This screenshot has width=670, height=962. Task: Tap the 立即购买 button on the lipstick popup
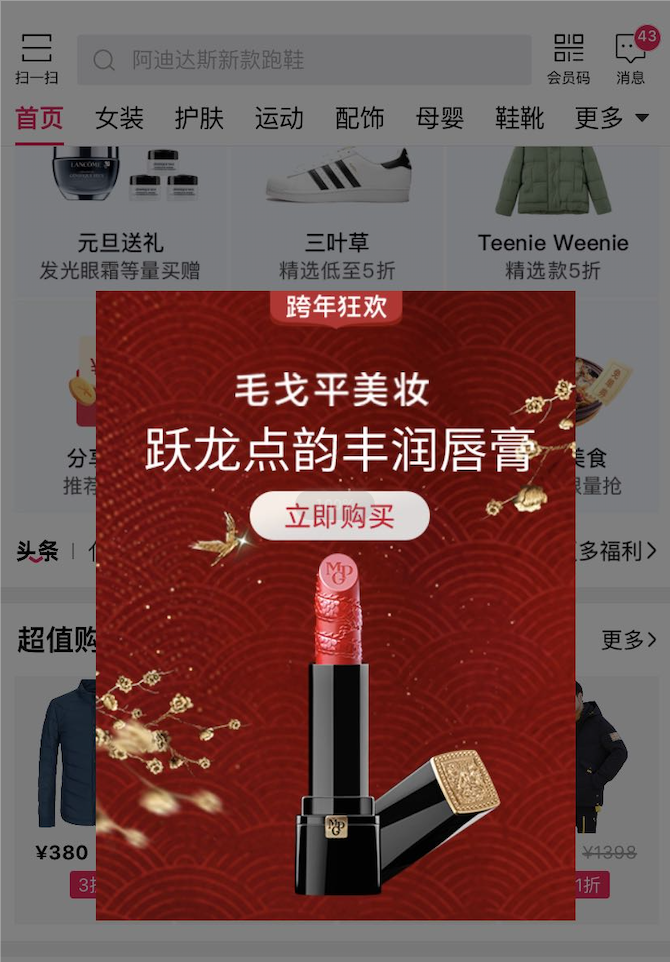339,516
